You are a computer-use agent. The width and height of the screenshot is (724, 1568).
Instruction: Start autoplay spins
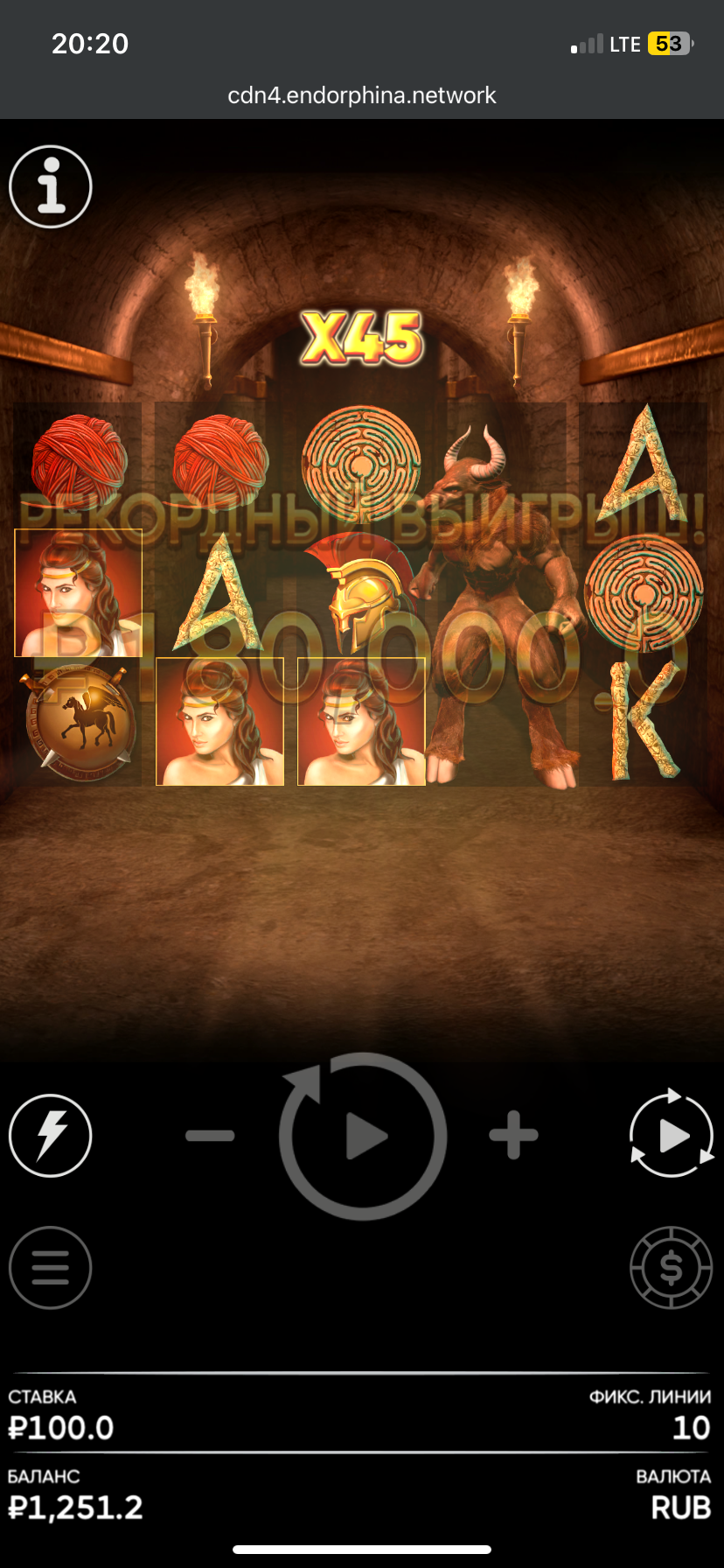click(672, 1136)
